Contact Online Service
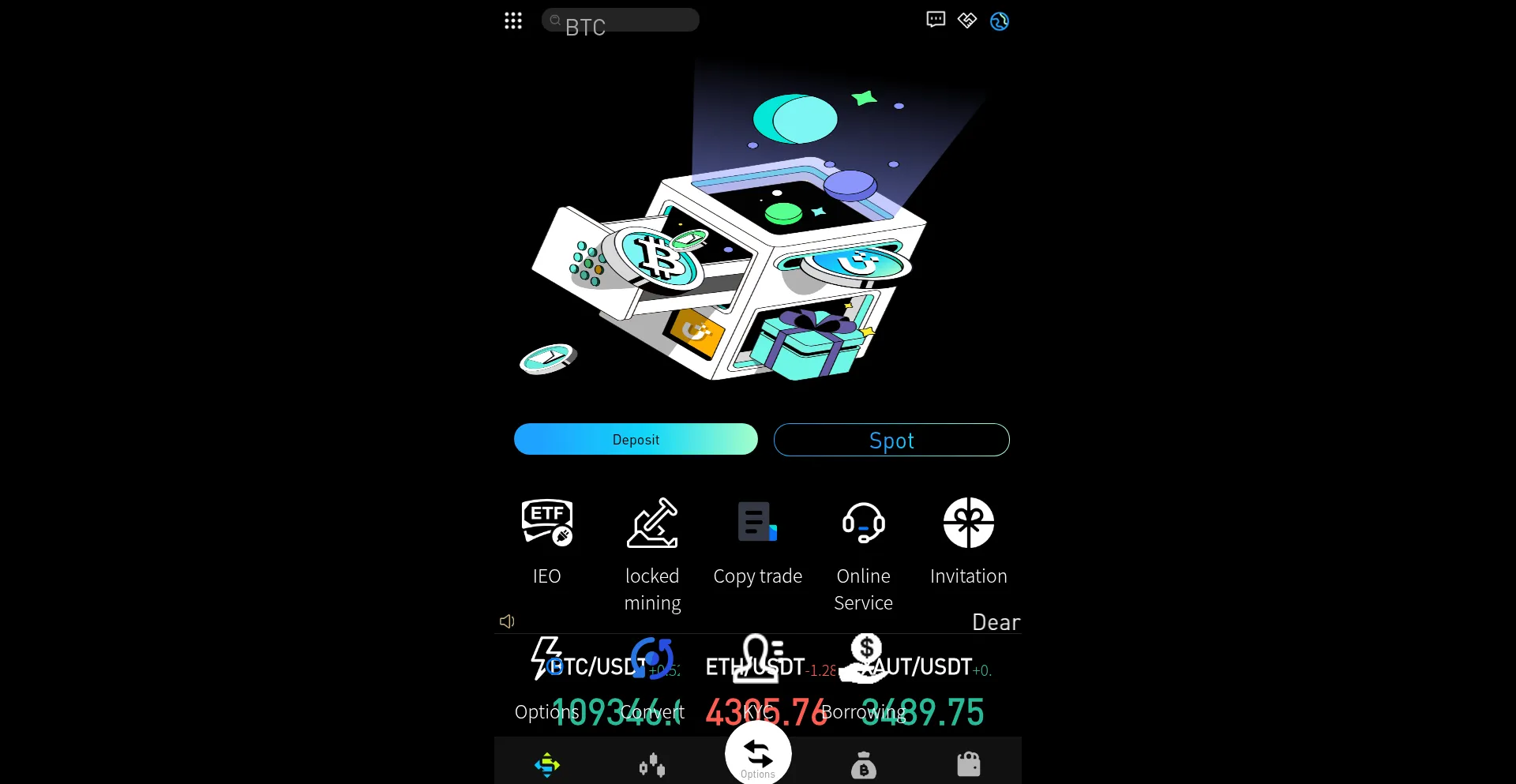The width and height of the screenshot is (1516, 784). pyautogui.click(x=863, y=553)
